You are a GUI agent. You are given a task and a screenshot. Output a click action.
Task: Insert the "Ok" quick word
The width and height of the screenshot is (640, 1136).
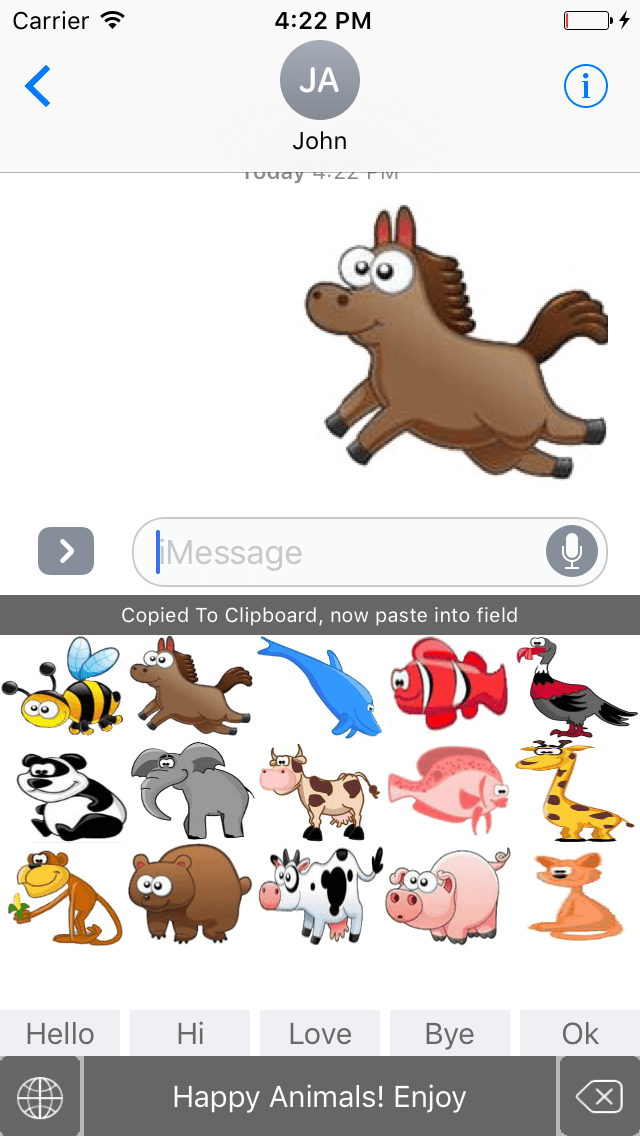coord(580,1034)
